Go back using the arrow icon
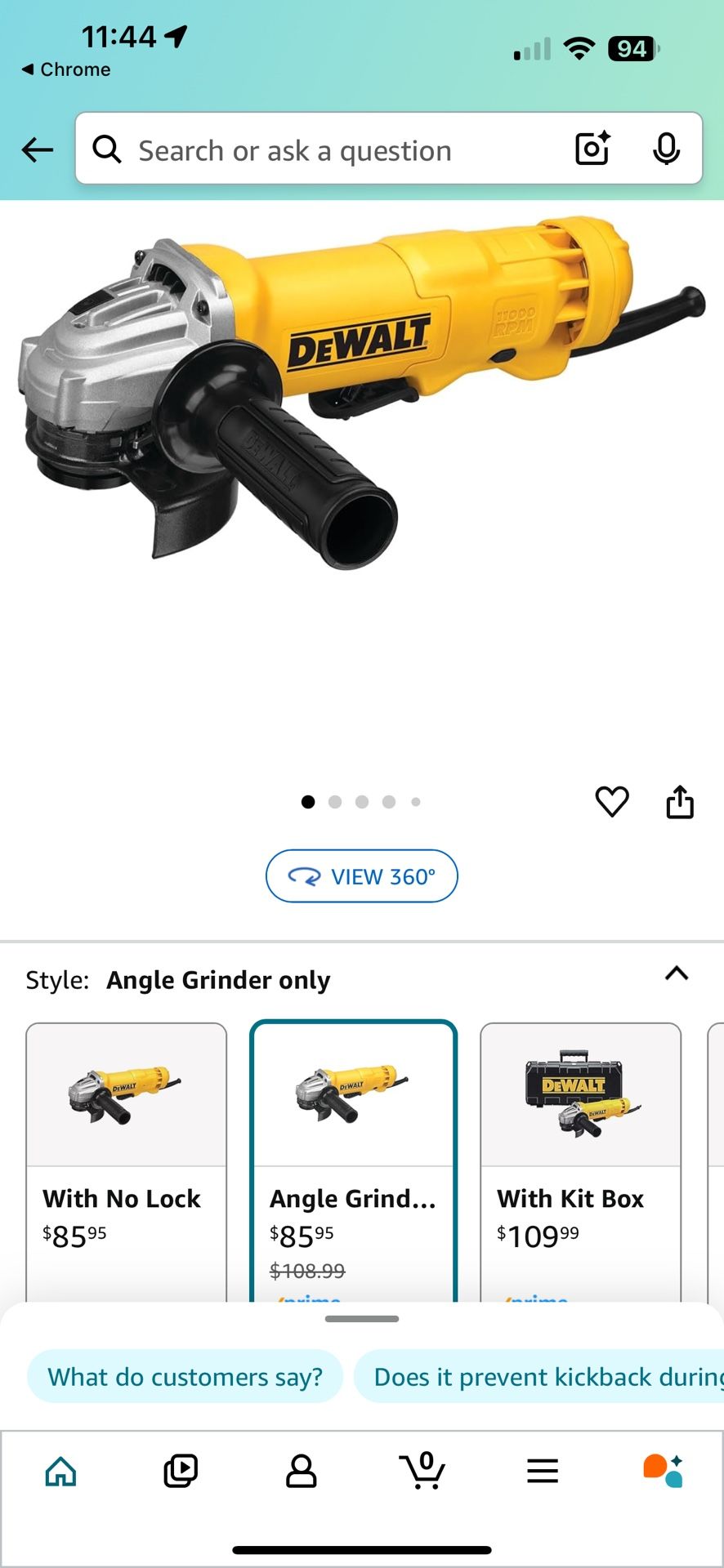 click(x=37, y=149)
